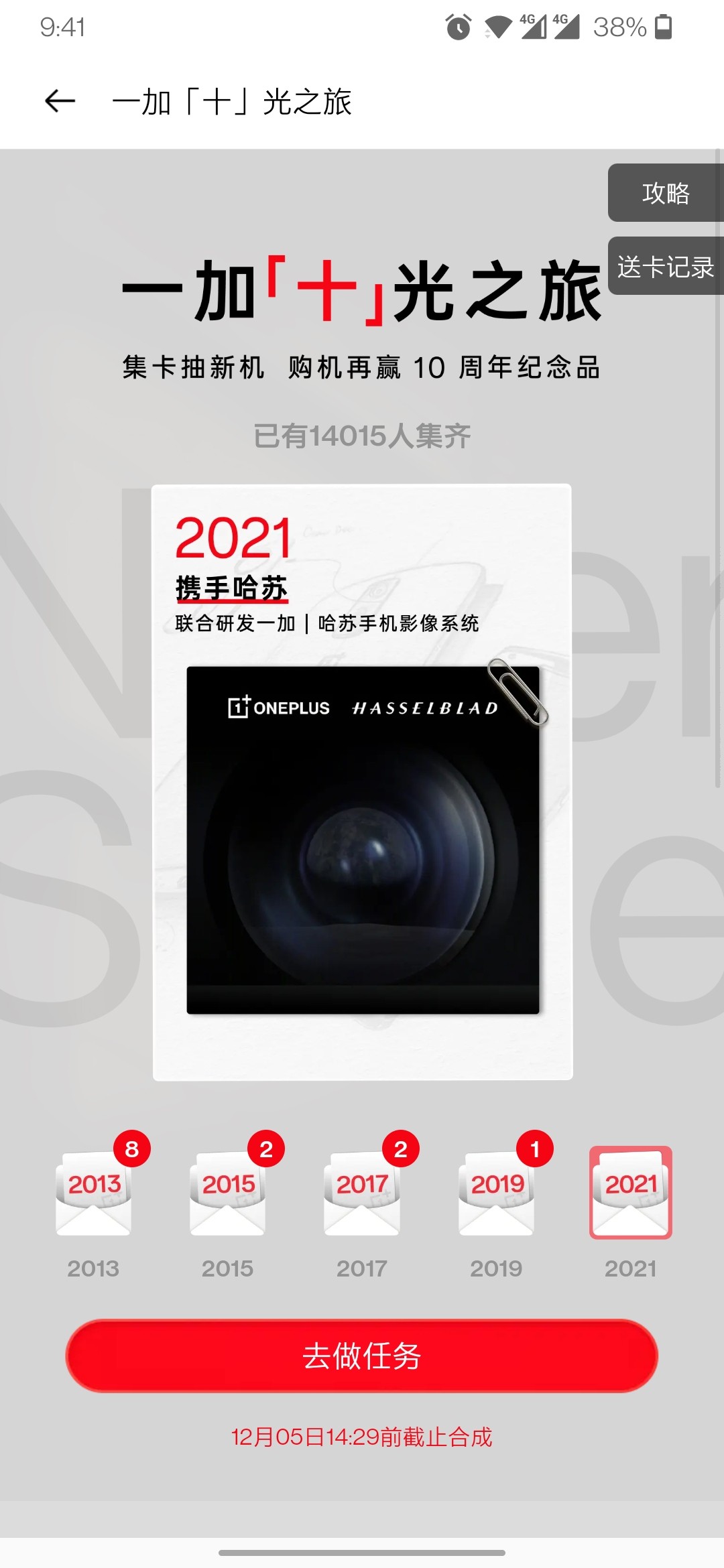Select the 2015 card envelope
The height and width of the screenshot is (1568, 724).
coord(228,1193)
